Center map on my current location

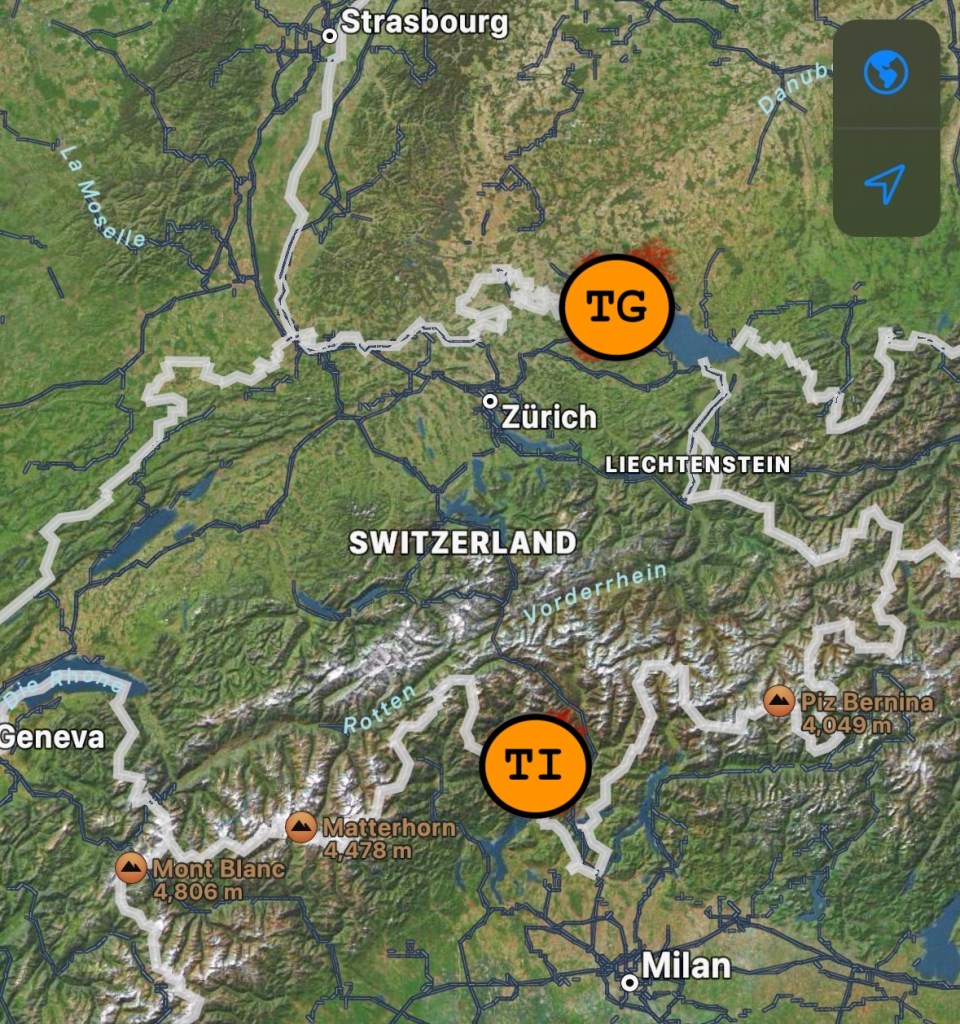(x=885, y=182)
